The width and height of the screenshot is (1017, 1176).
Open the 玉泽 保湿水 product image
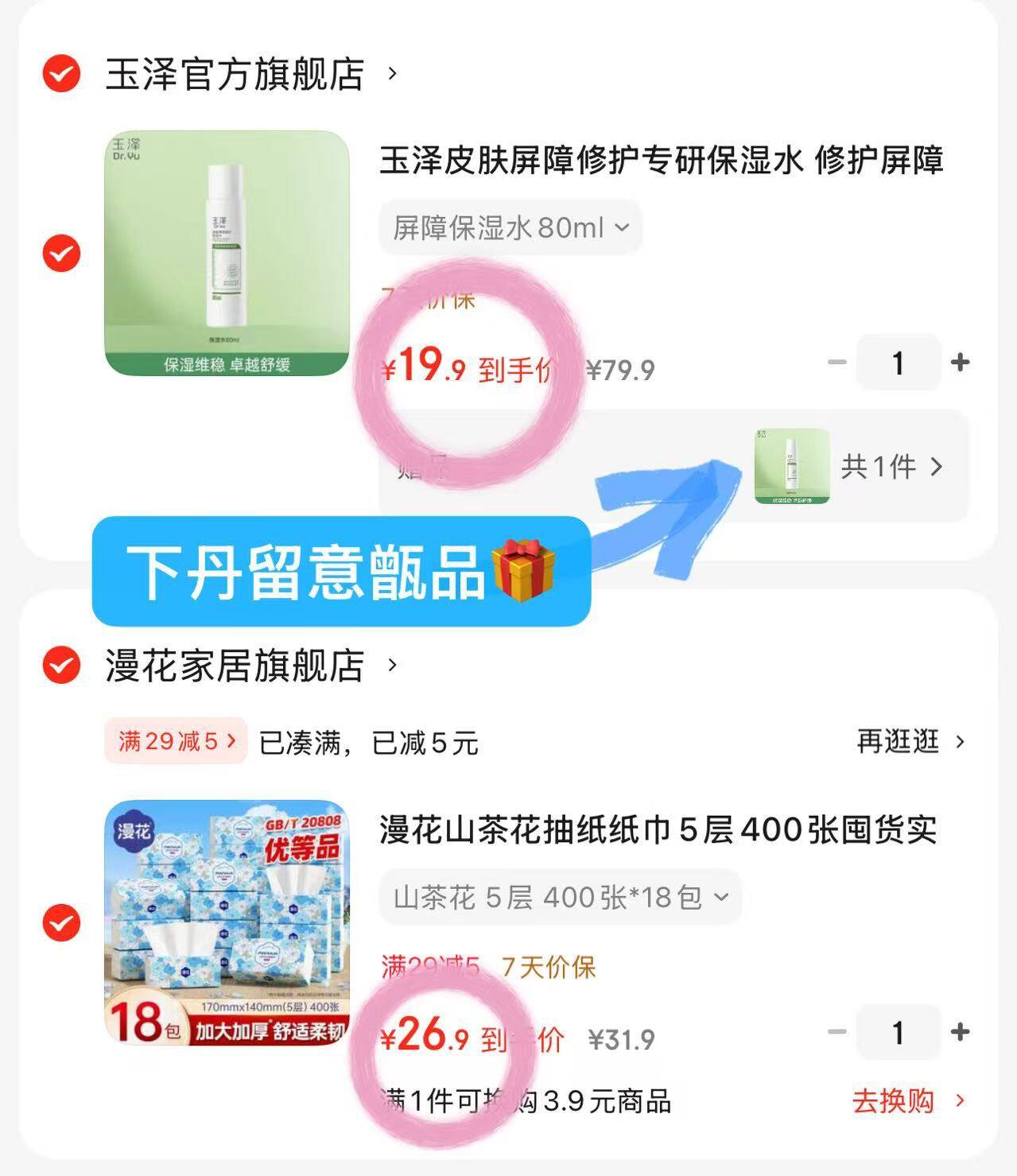pyautogui.click(x=227, y=253)
